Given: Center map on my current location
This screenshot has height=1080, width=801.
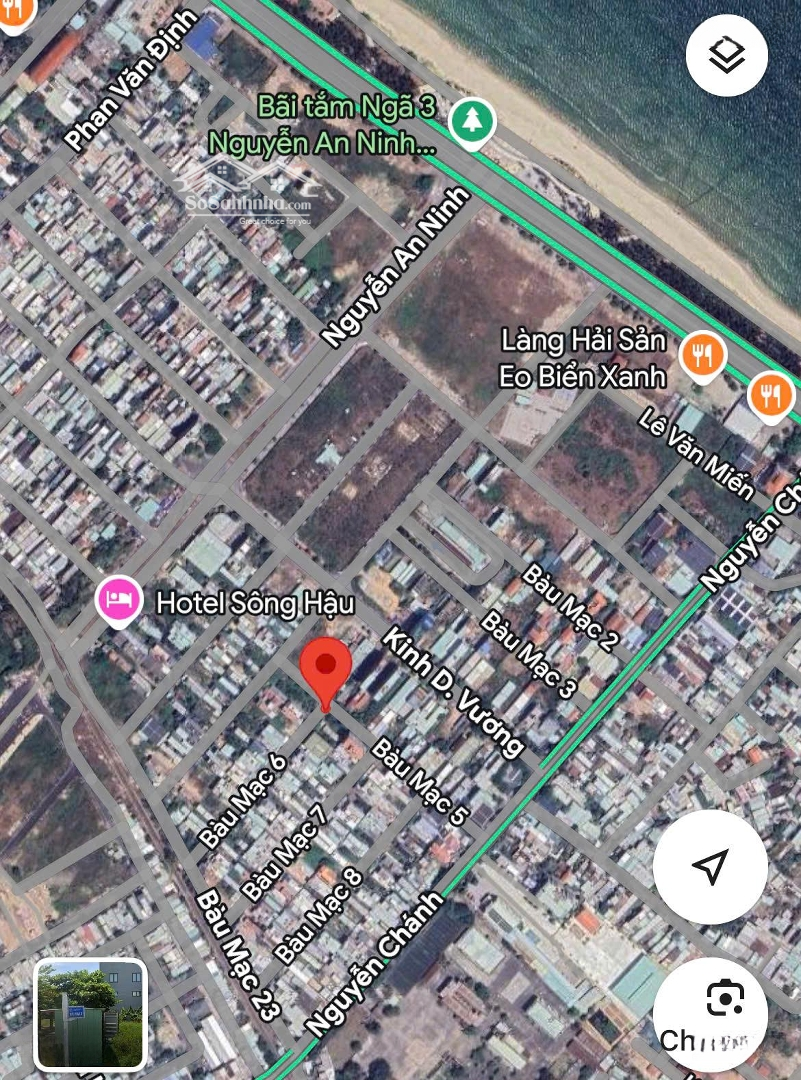Looking at the screenshot, I should click(710, 867).
